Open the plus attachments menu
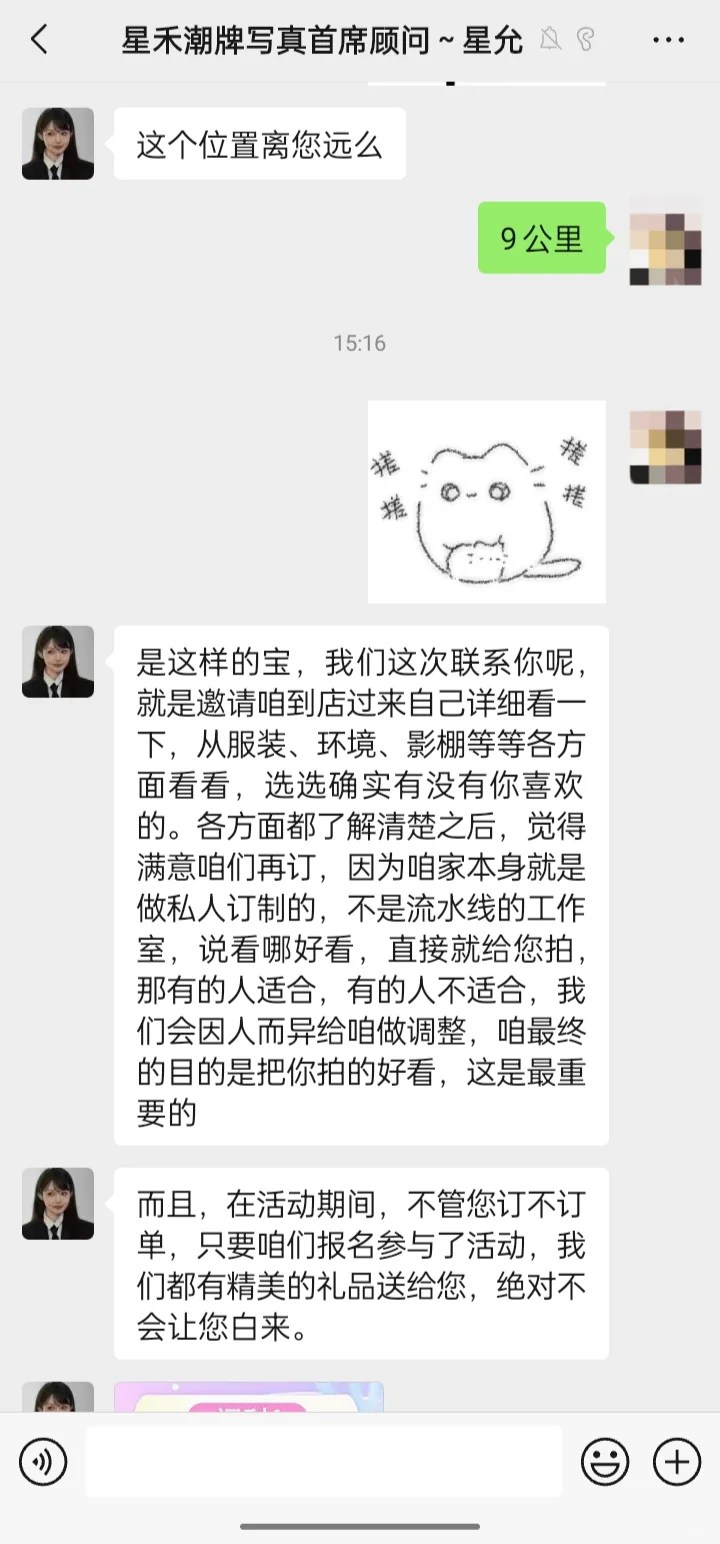This screenshot has height=1544, width=720. coord(677,1463)
